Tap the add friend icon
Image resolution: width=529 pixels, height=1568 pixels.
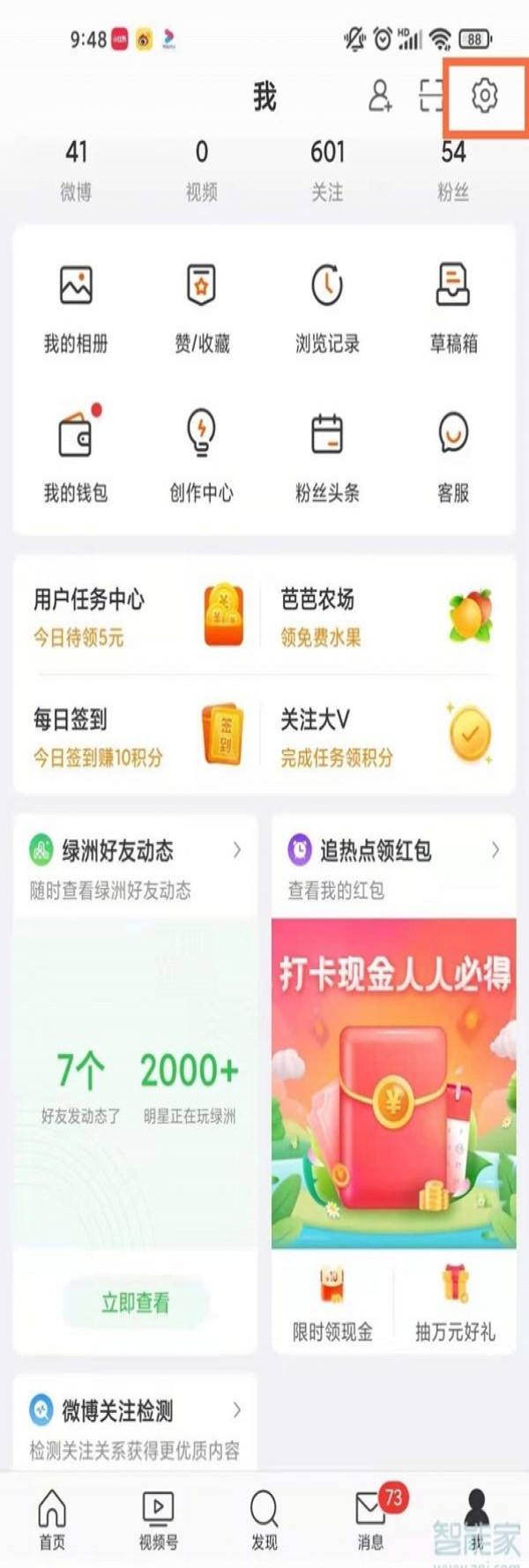380,95
